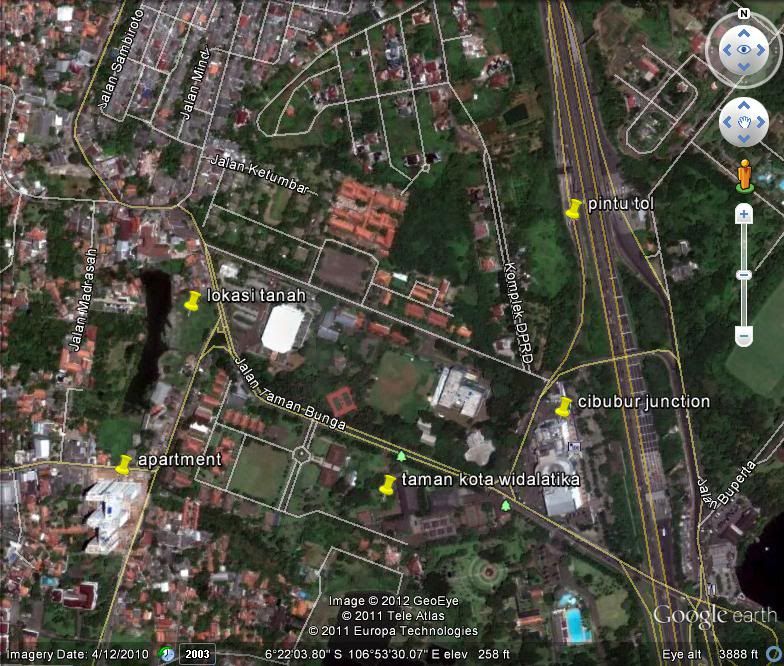The image size is (784, 666).
Task: Zoom in with the plus button
Action: point(743,213)
